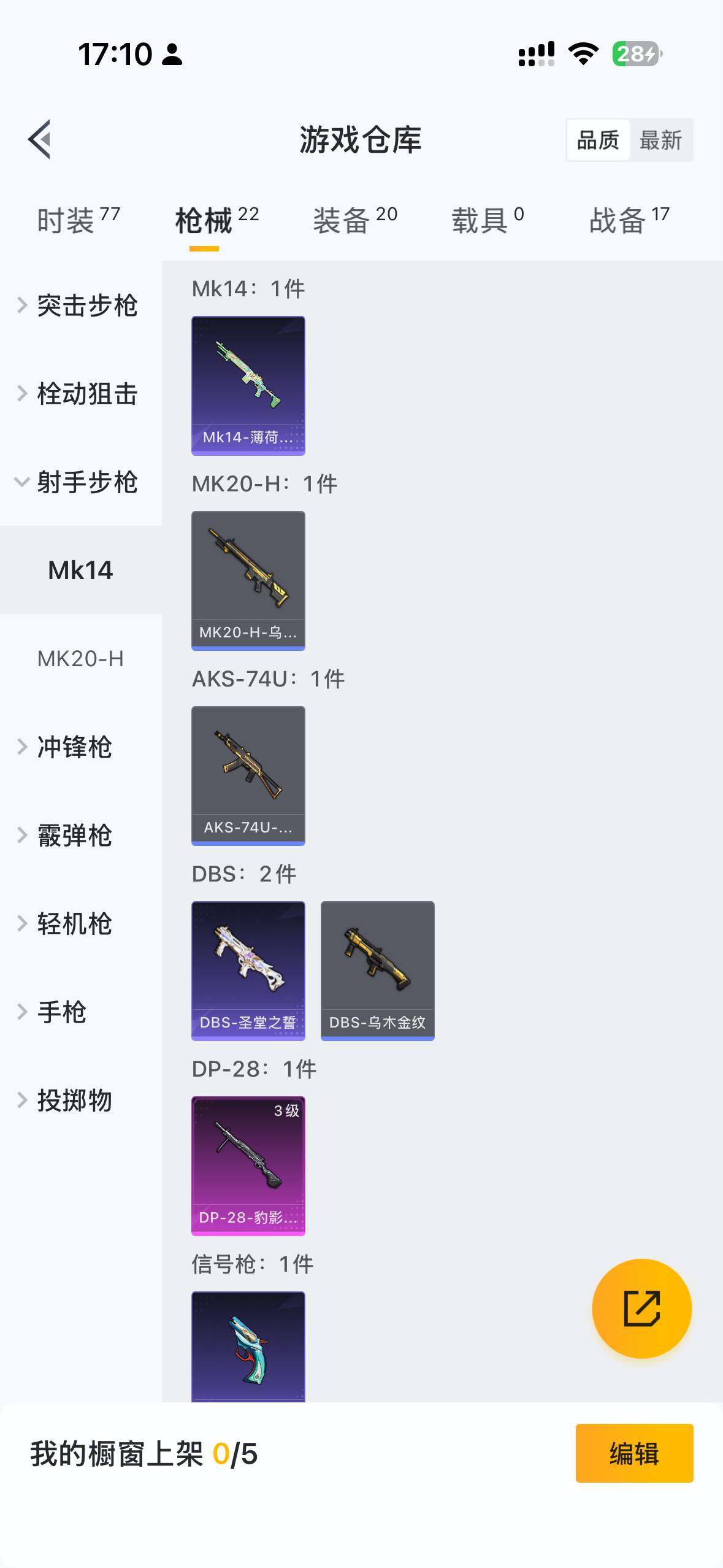
Task: Tap the orange share floating button
Action: pos(641,1309)
